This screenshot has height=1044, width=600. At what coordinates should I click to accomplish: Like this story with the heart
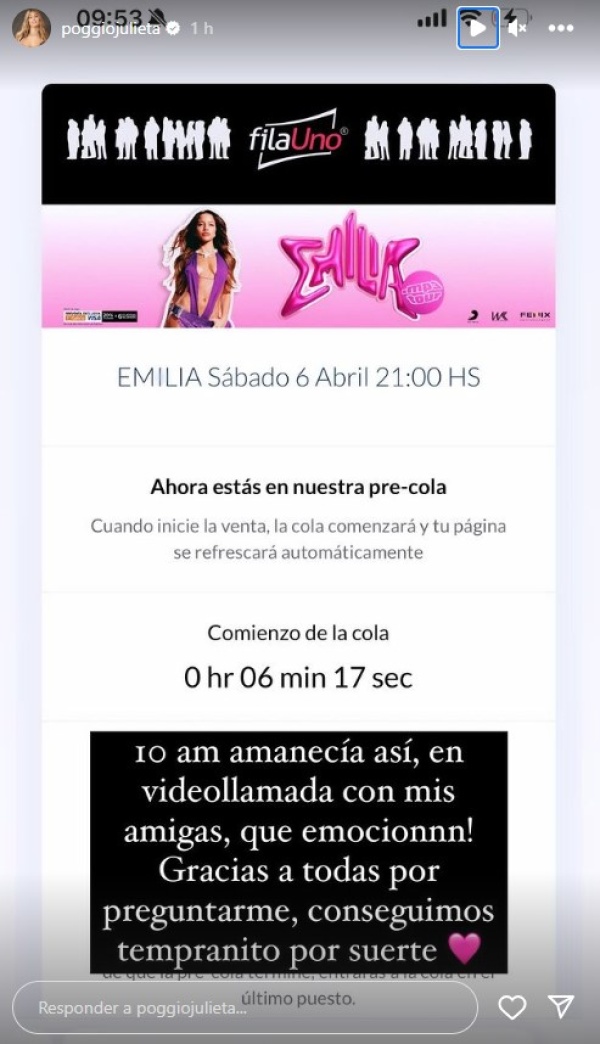[512, 1008]
